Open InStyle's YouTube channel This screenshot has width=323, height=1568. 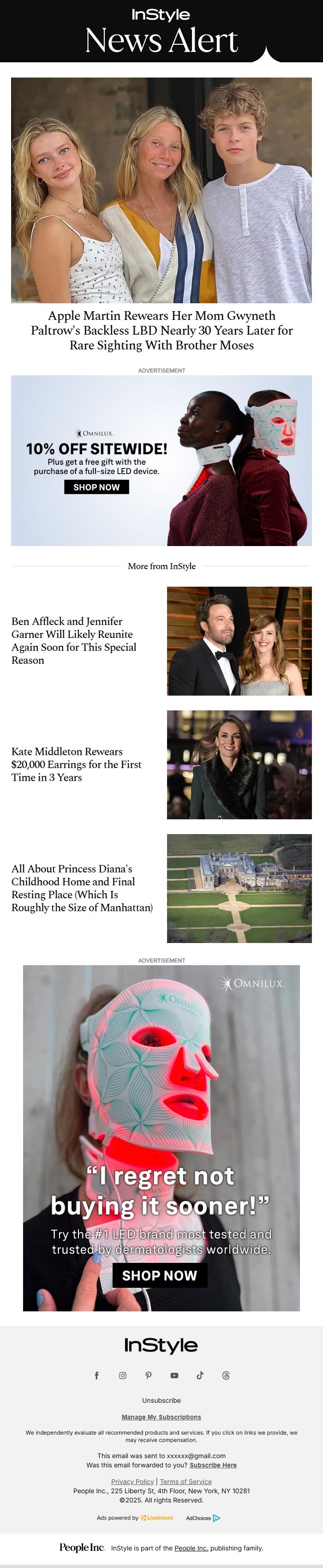174,1375
